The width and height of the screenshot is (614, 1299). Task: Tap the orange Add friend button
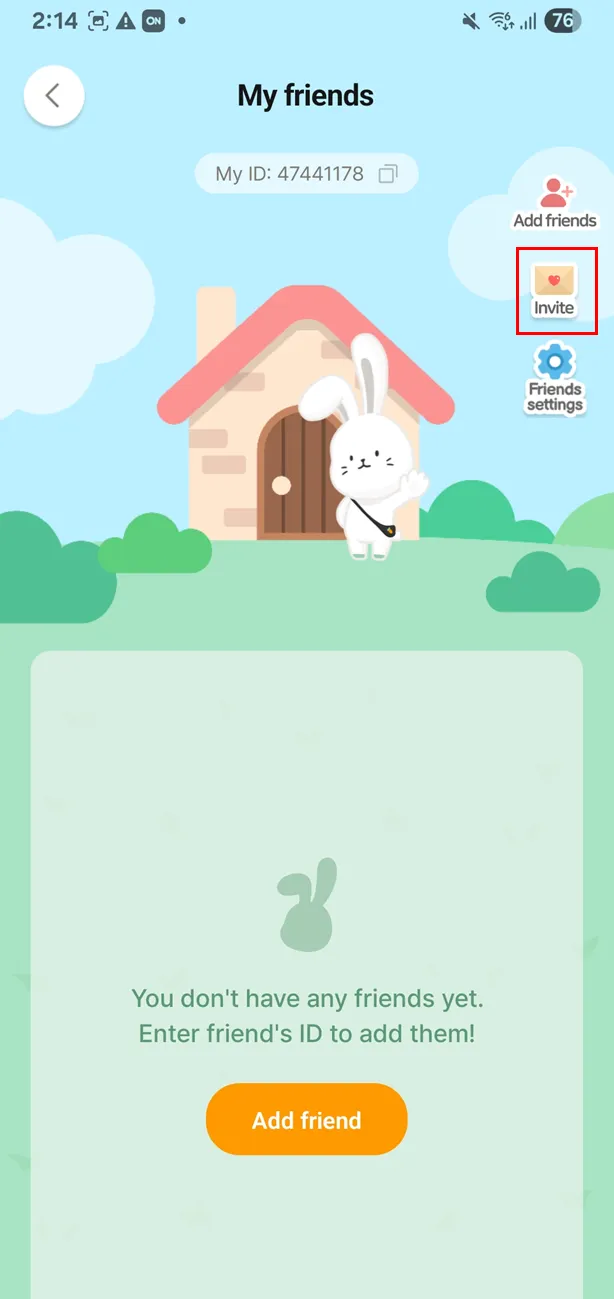click(306, 1120)
